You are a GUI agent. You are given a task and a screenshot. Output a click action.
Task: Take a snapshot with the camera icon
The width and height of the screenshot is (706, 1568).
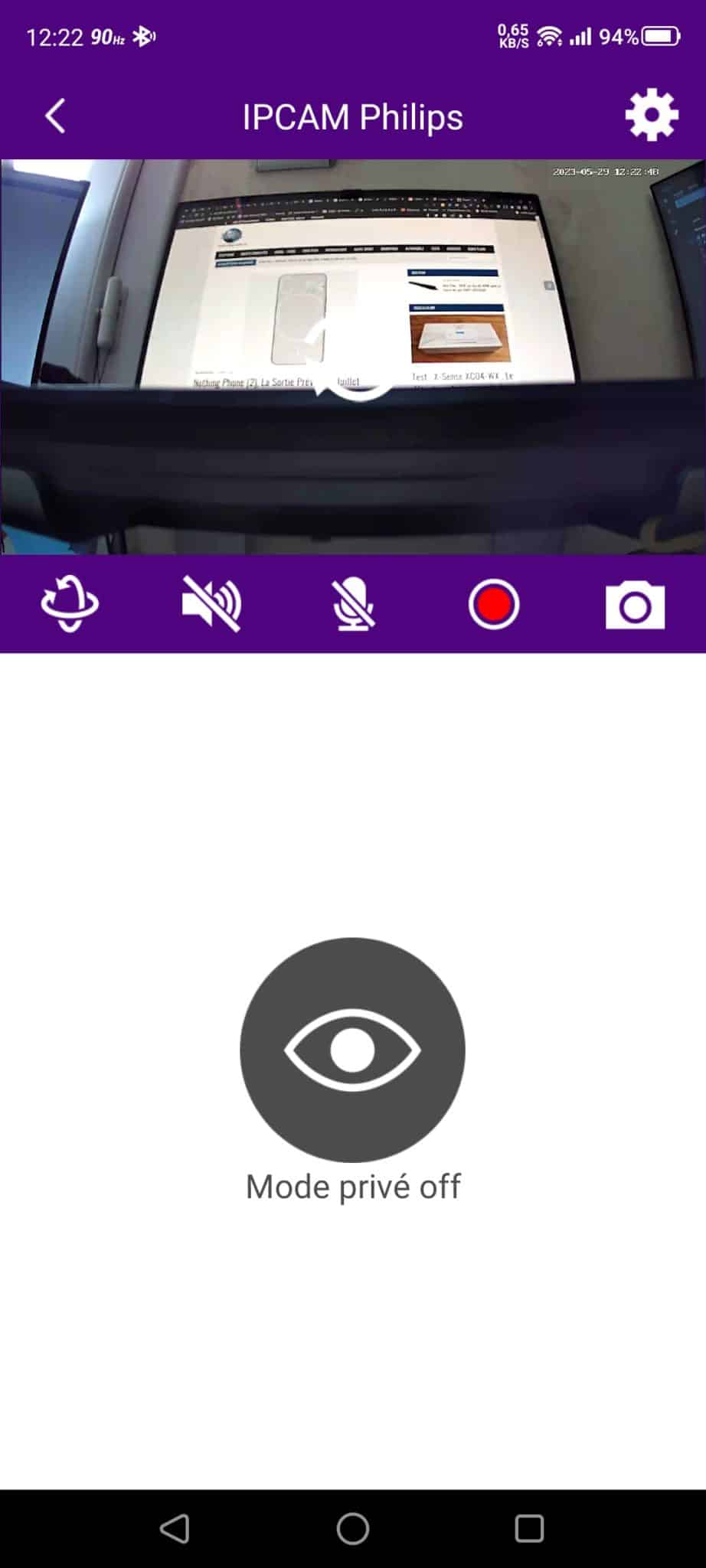[636, 605]
